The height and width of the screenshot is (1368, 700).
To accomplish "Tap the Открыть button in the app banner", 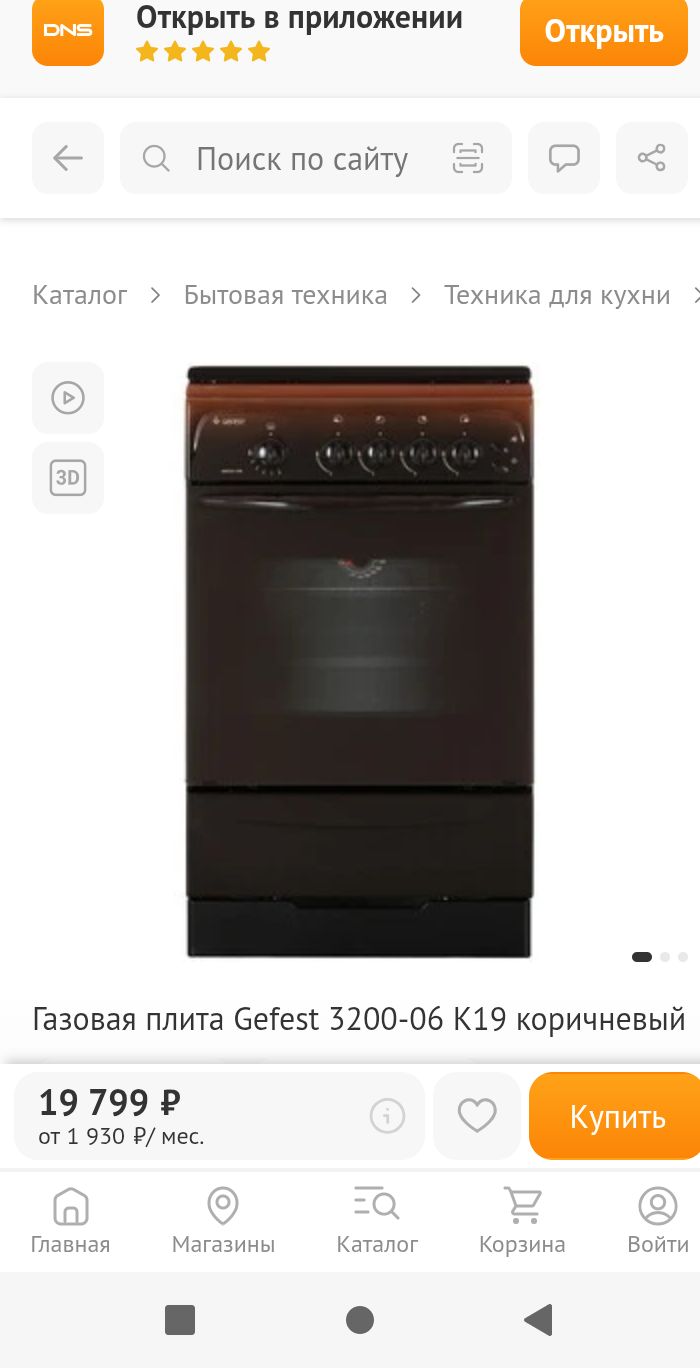I will [603, 31].
